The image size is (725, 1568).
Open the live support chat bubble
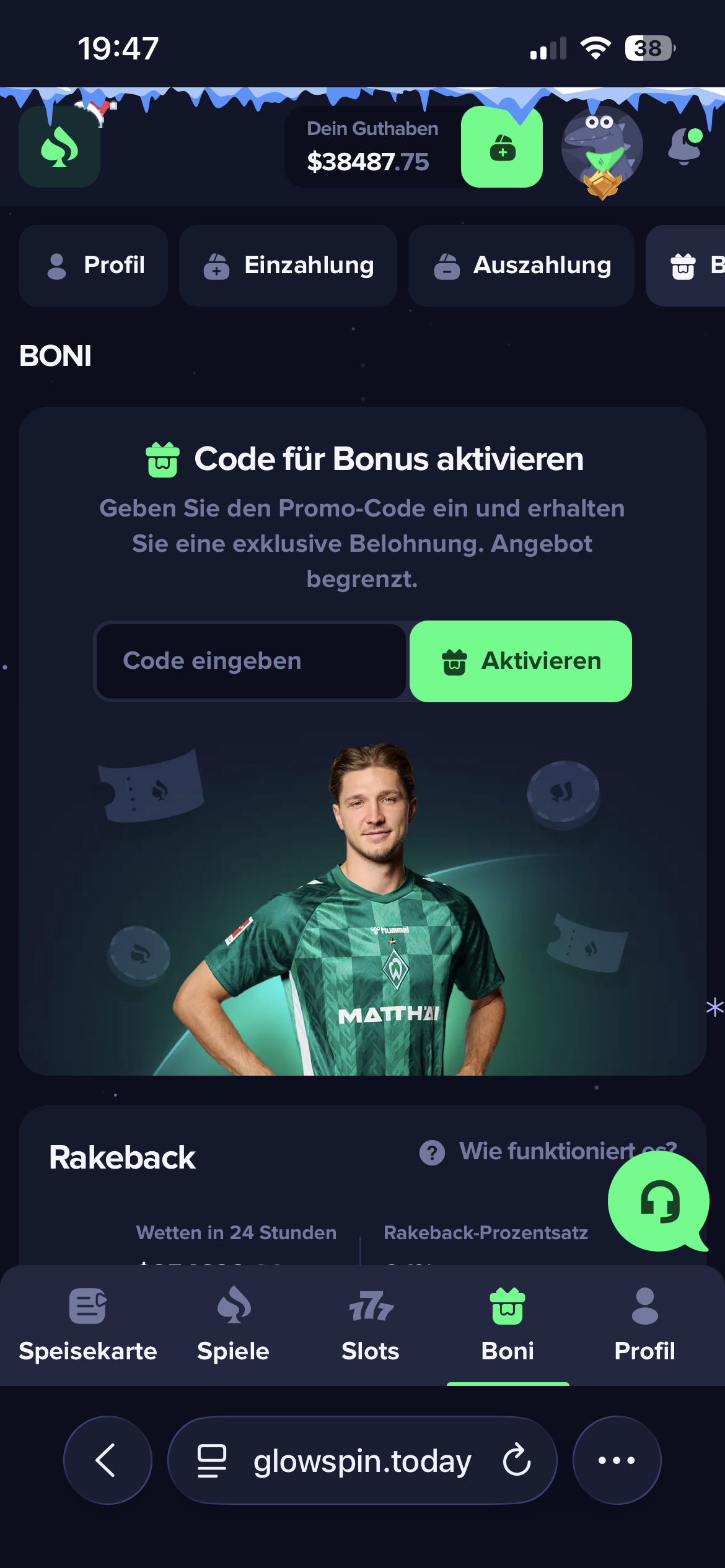coord(659,1201)
